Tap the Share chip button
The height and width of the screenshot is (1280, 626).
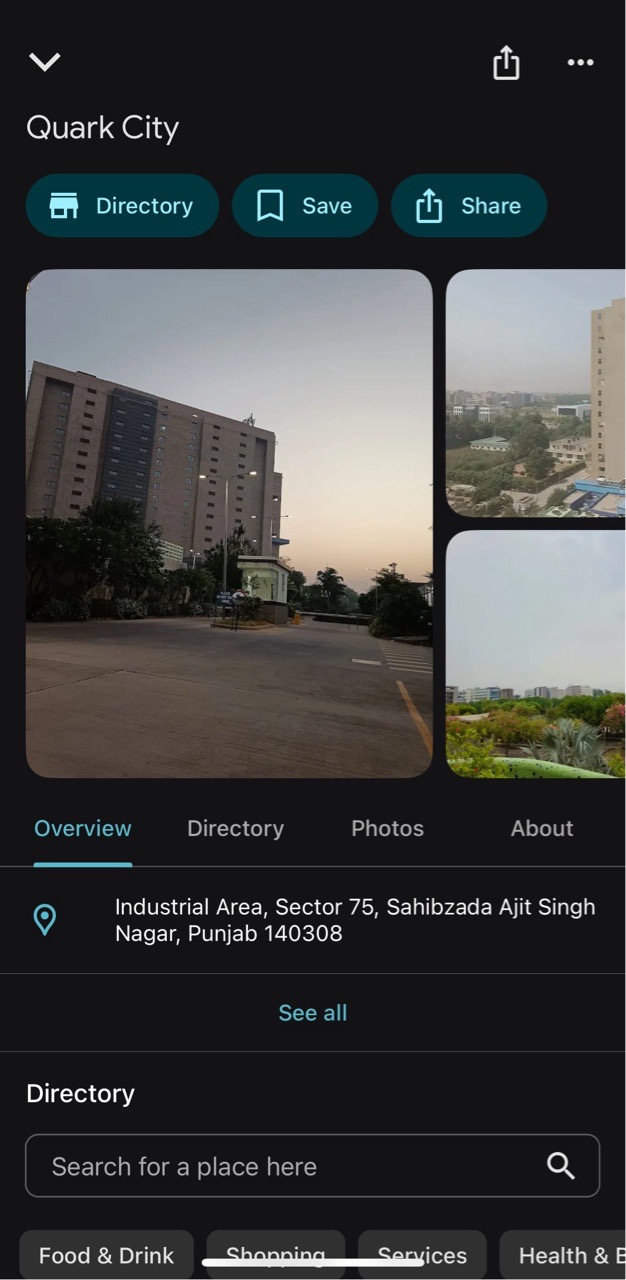click(x=469, y=206)
